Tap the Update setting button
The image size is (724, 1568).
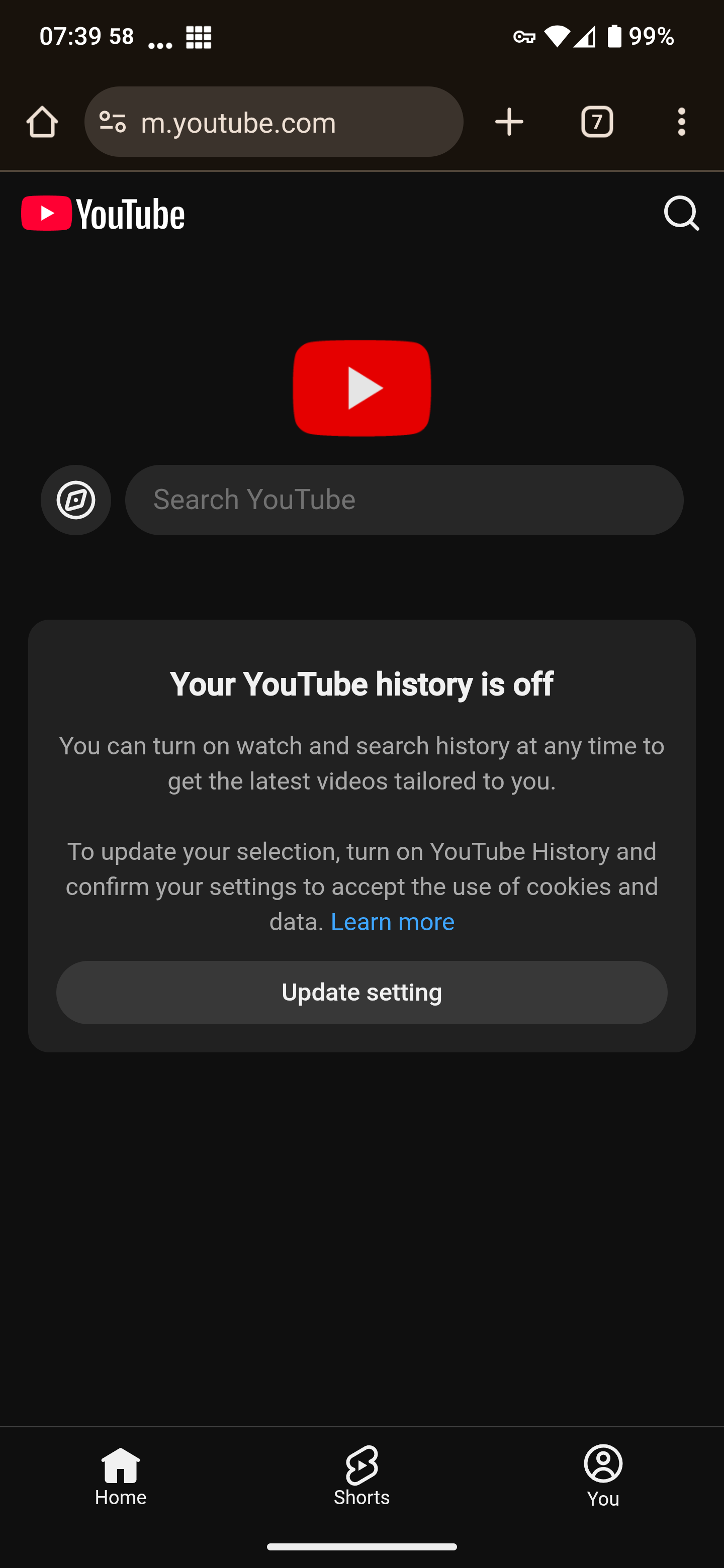(361, 992)
